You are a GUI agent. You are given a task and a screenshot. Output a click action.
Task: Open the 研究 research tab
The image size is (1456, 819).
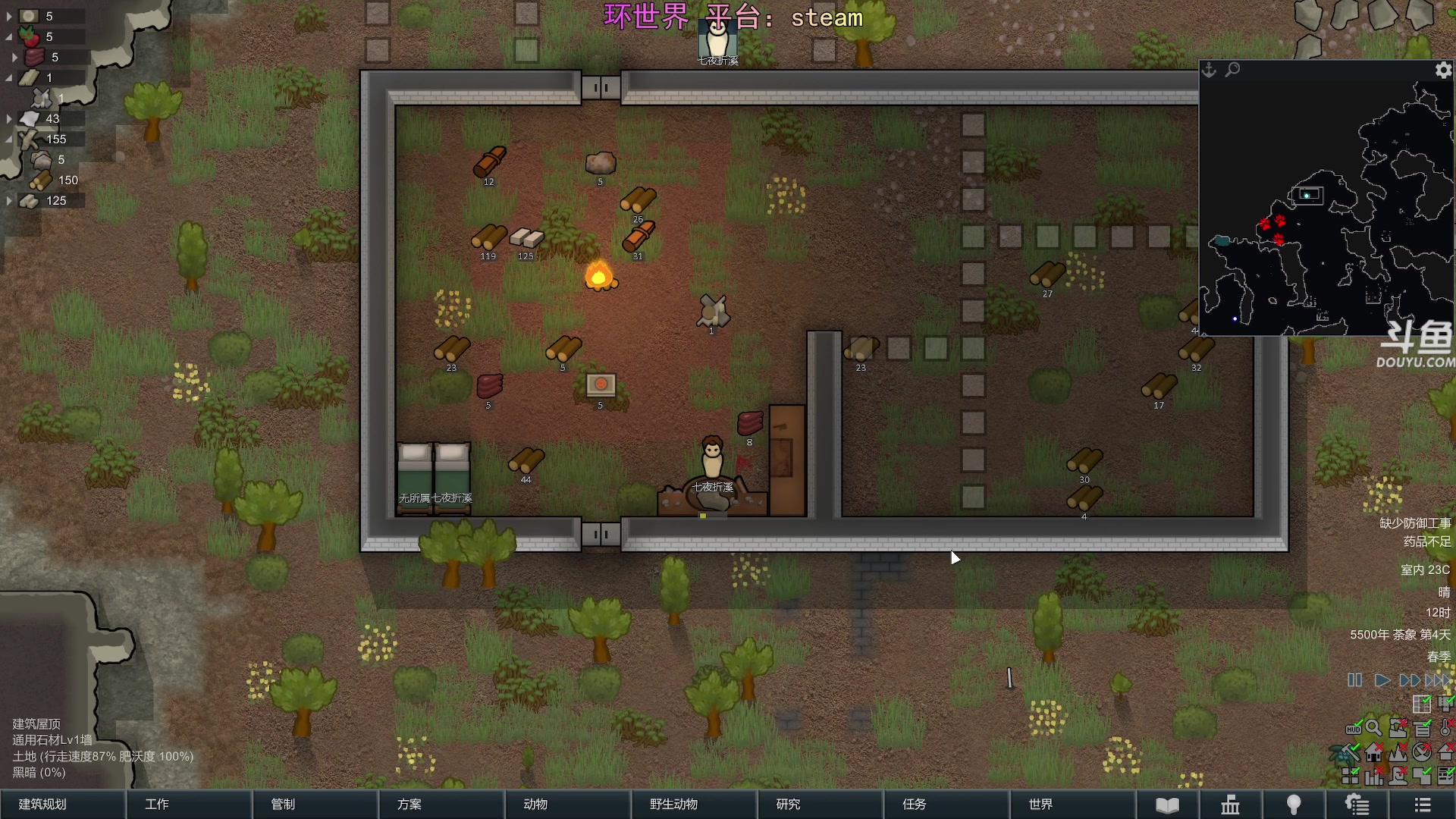tap(820, 804)
